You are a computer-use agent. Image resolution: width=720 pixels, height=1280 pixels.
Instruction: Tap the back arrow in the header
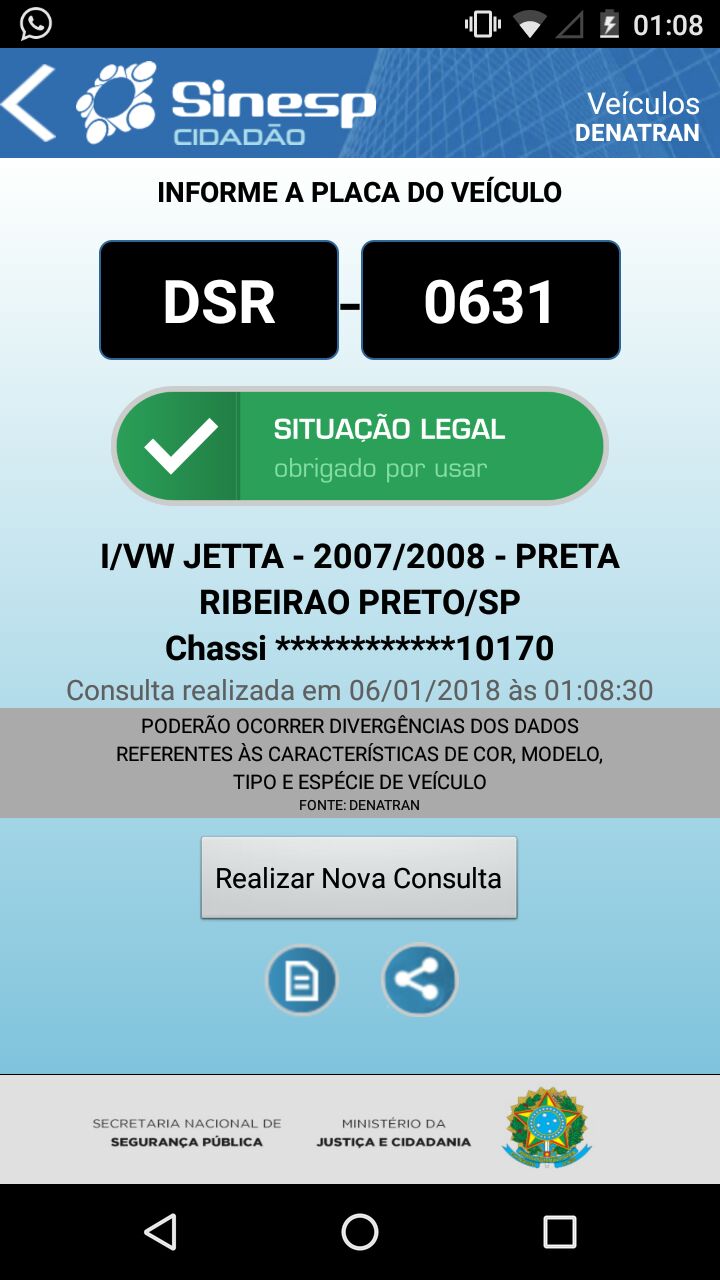[x=27, y=102]
